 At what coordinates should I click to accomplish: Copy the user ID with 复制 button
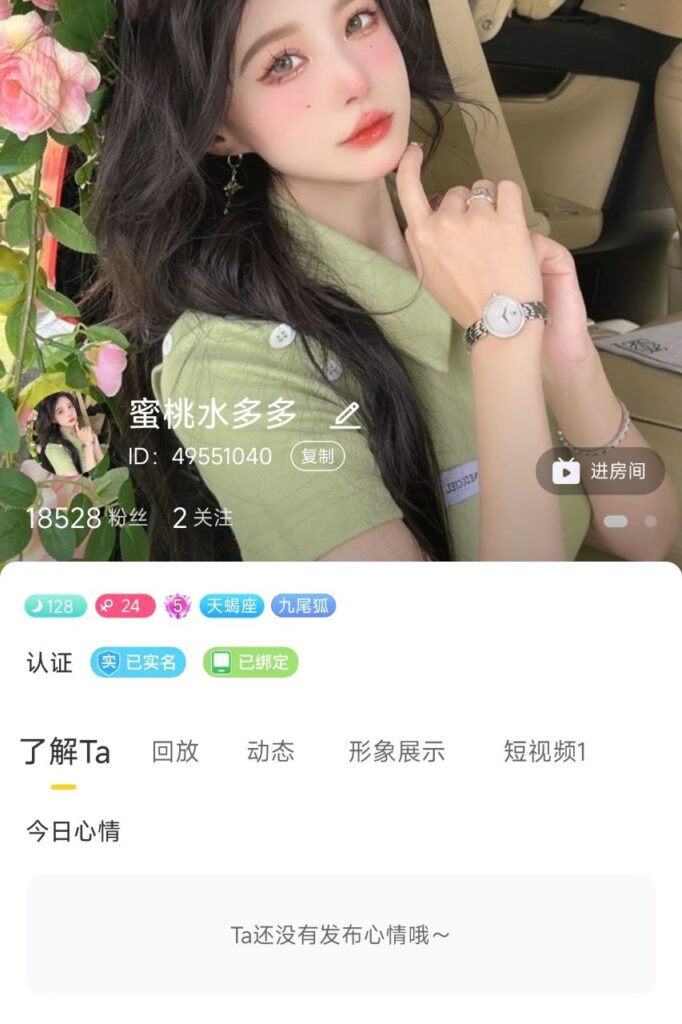(317, 457)
